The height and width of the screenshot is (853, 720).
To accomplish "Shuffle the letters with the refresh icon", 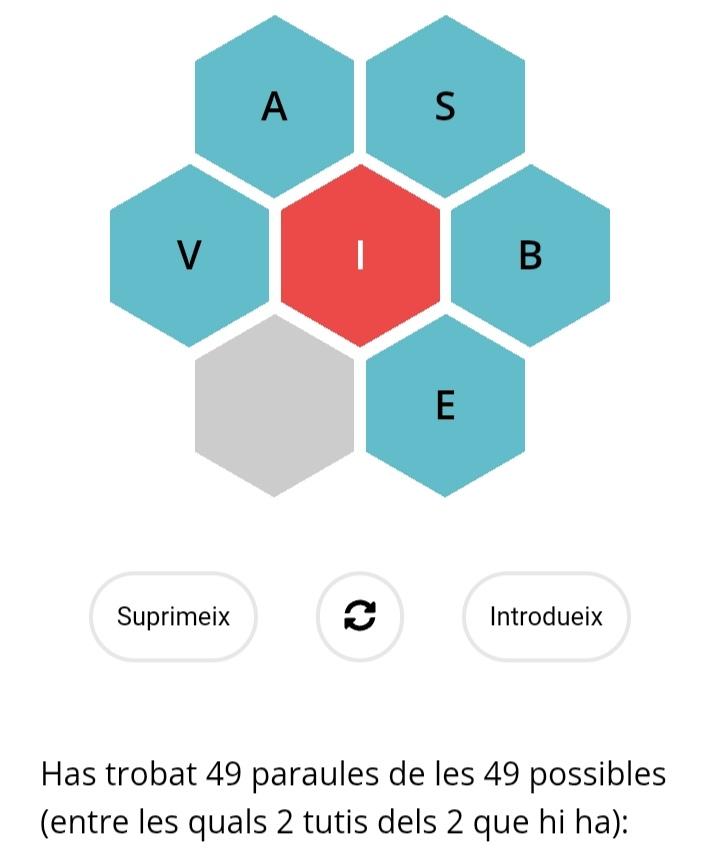I will pos(360,617).
